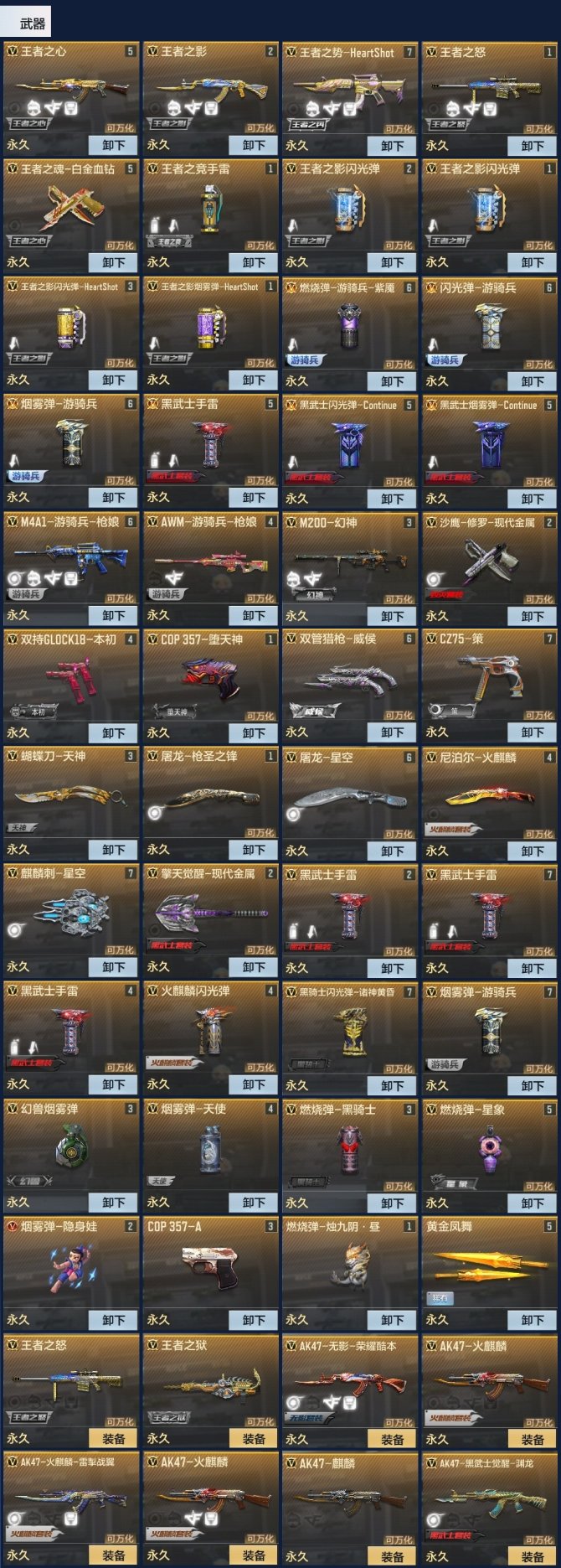The image size is (561, 1568).
Task: Tap 卸下 for 黄金凤舞
Action: pos(532,1319)
